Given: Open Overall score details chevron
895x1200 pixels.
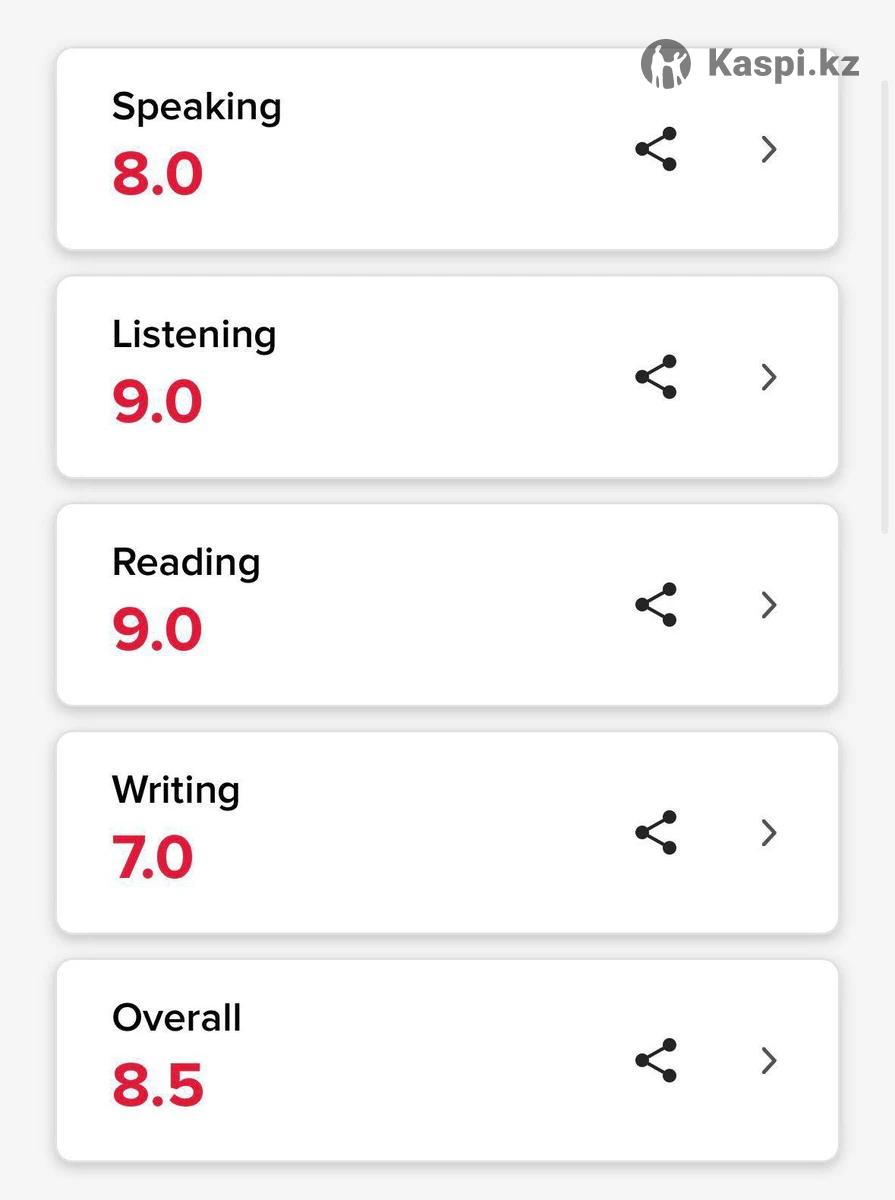Looking at the screenshot, I should pyautogui.click(x=768, y=1060).
